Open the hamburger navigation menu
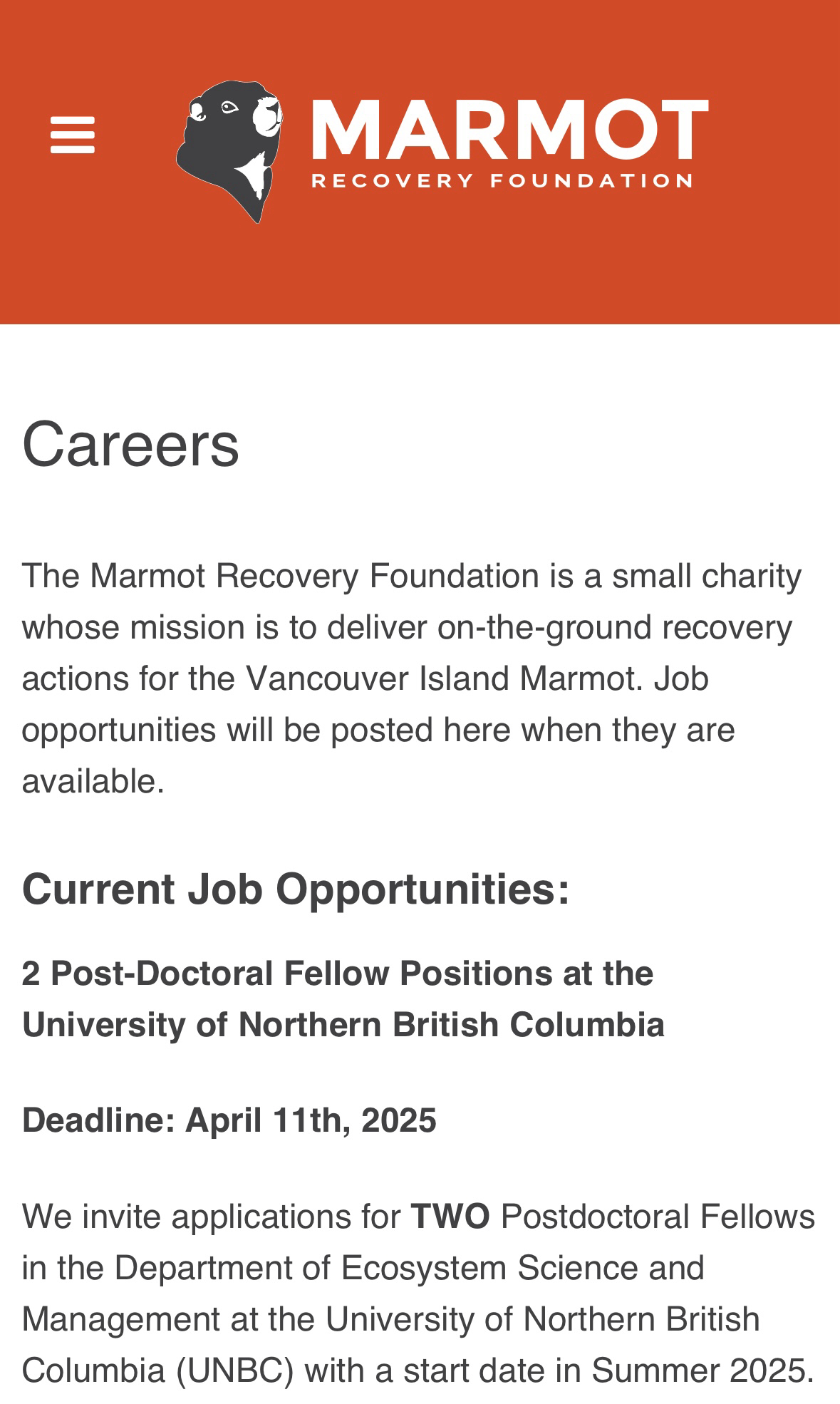This screenshot has height=1404, width=840. point(73,135)
